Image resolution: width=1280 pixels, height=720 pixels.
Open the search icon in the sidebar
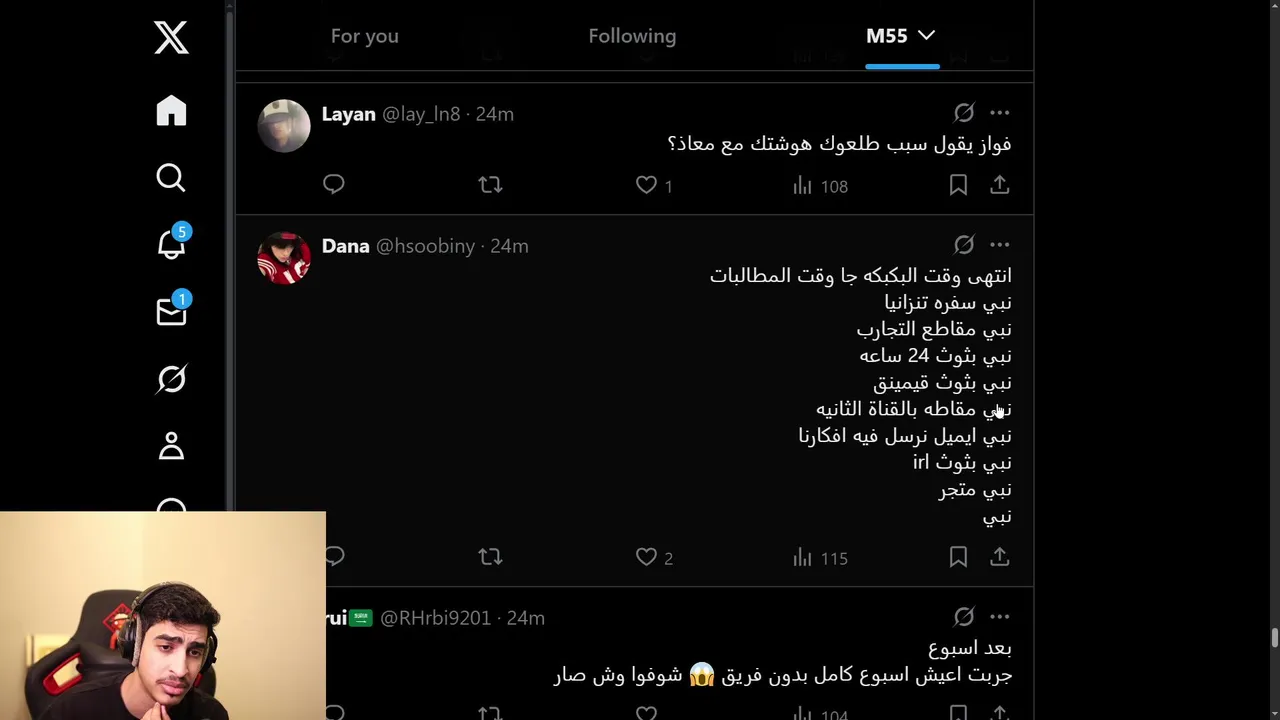(x=171, y=178)
